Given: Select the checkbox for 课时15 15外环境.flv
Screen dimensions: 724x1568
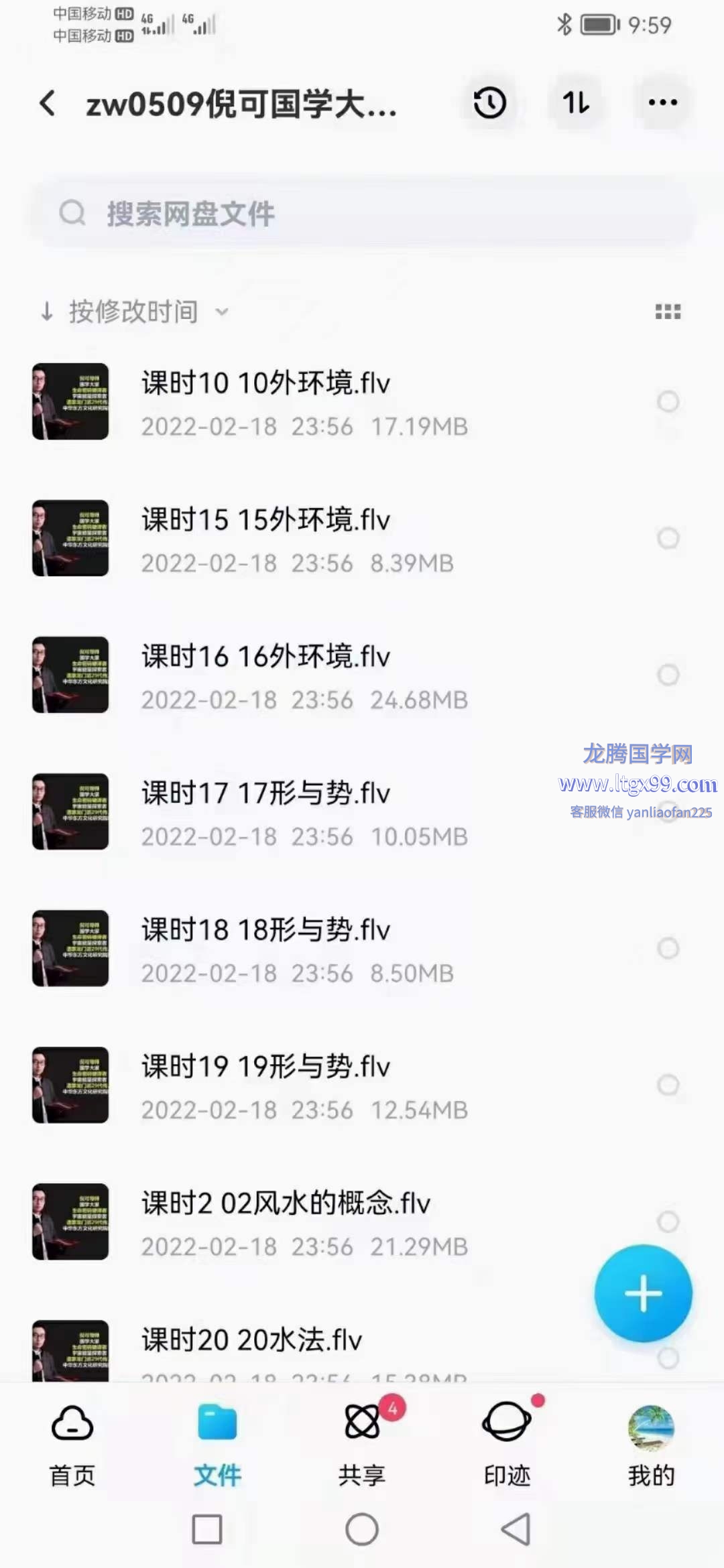Looking at the screenshot, I should 668,538.
